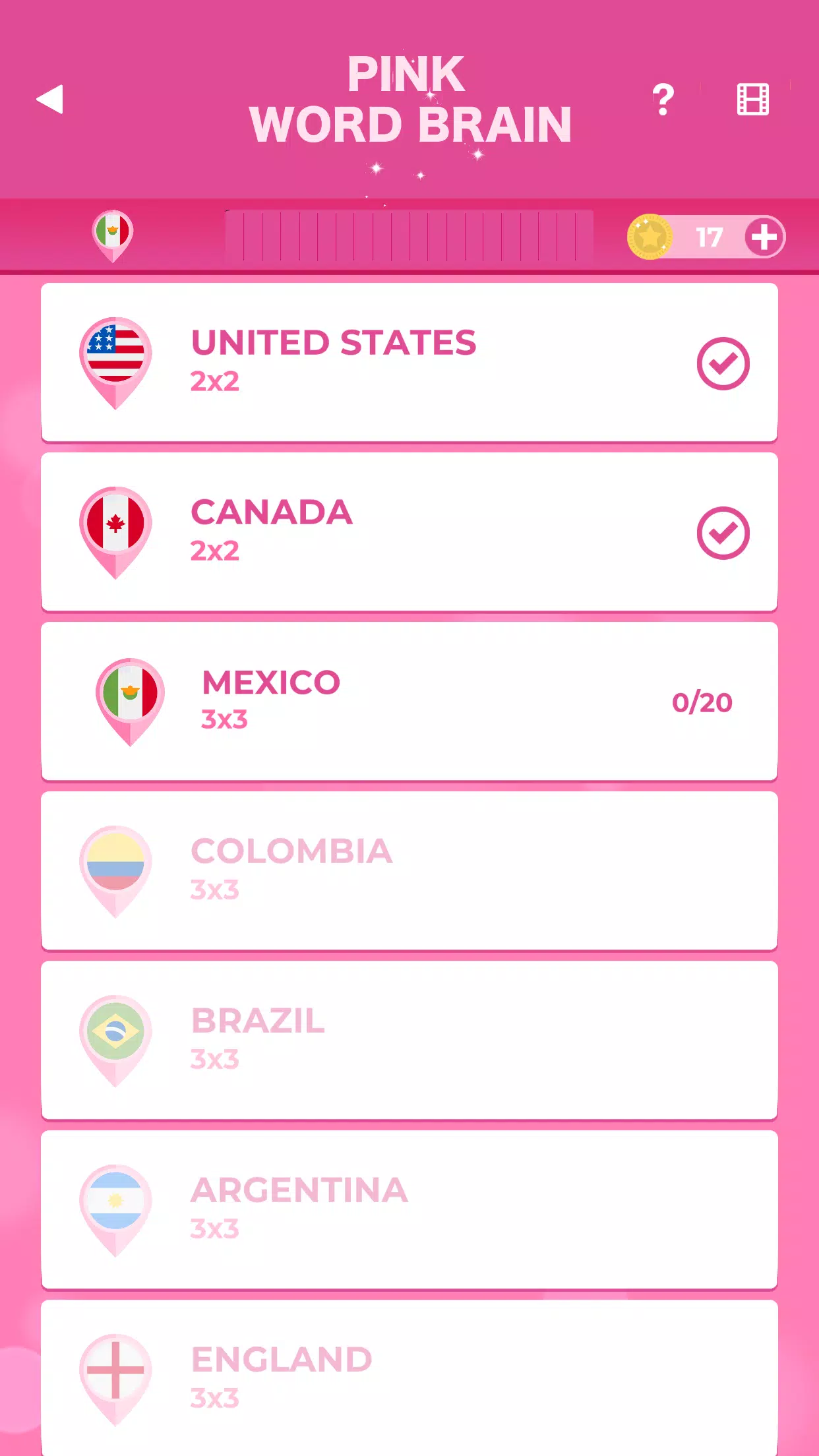Tap the coin star icon
This screenshot has width=819, height=1456.
click(650, 236)
